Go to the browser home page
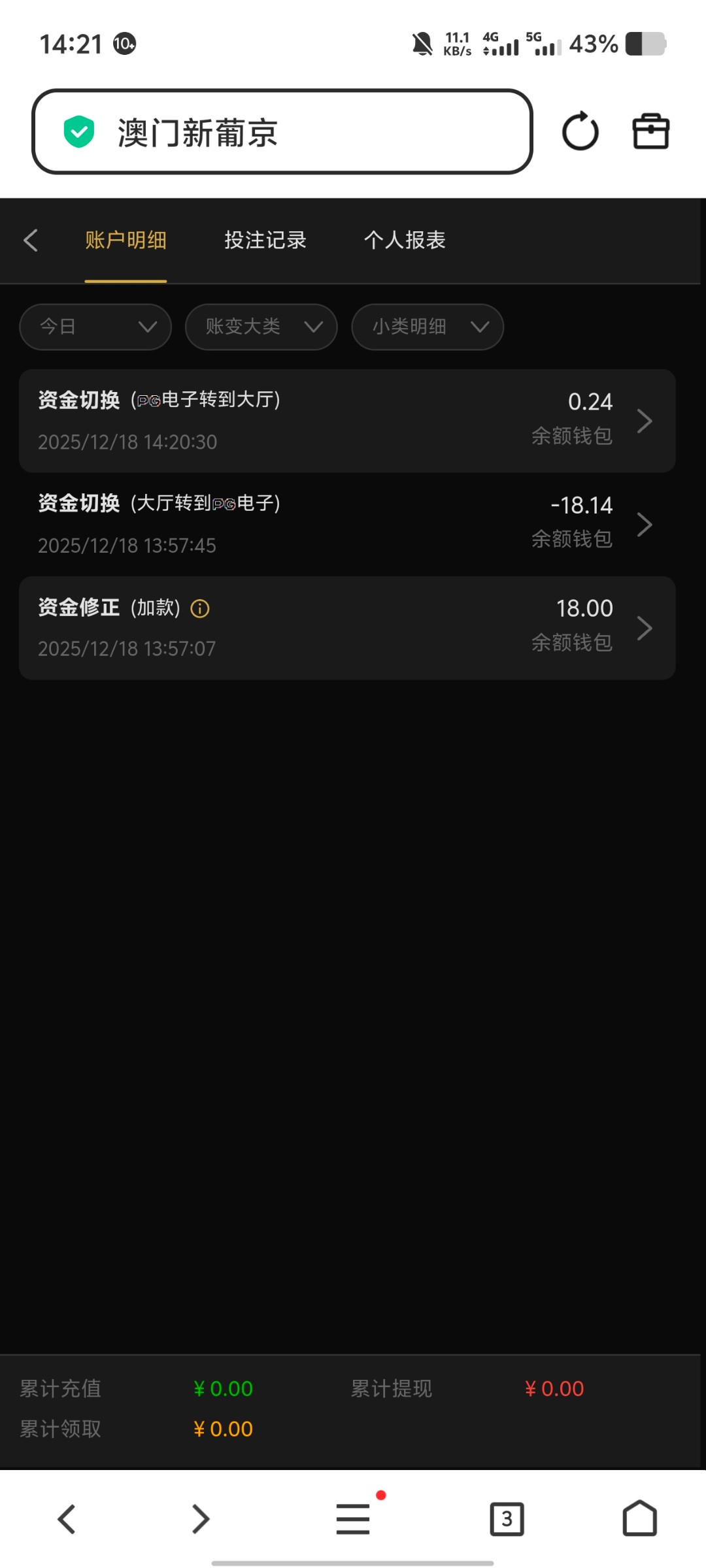 [639, 1518]
